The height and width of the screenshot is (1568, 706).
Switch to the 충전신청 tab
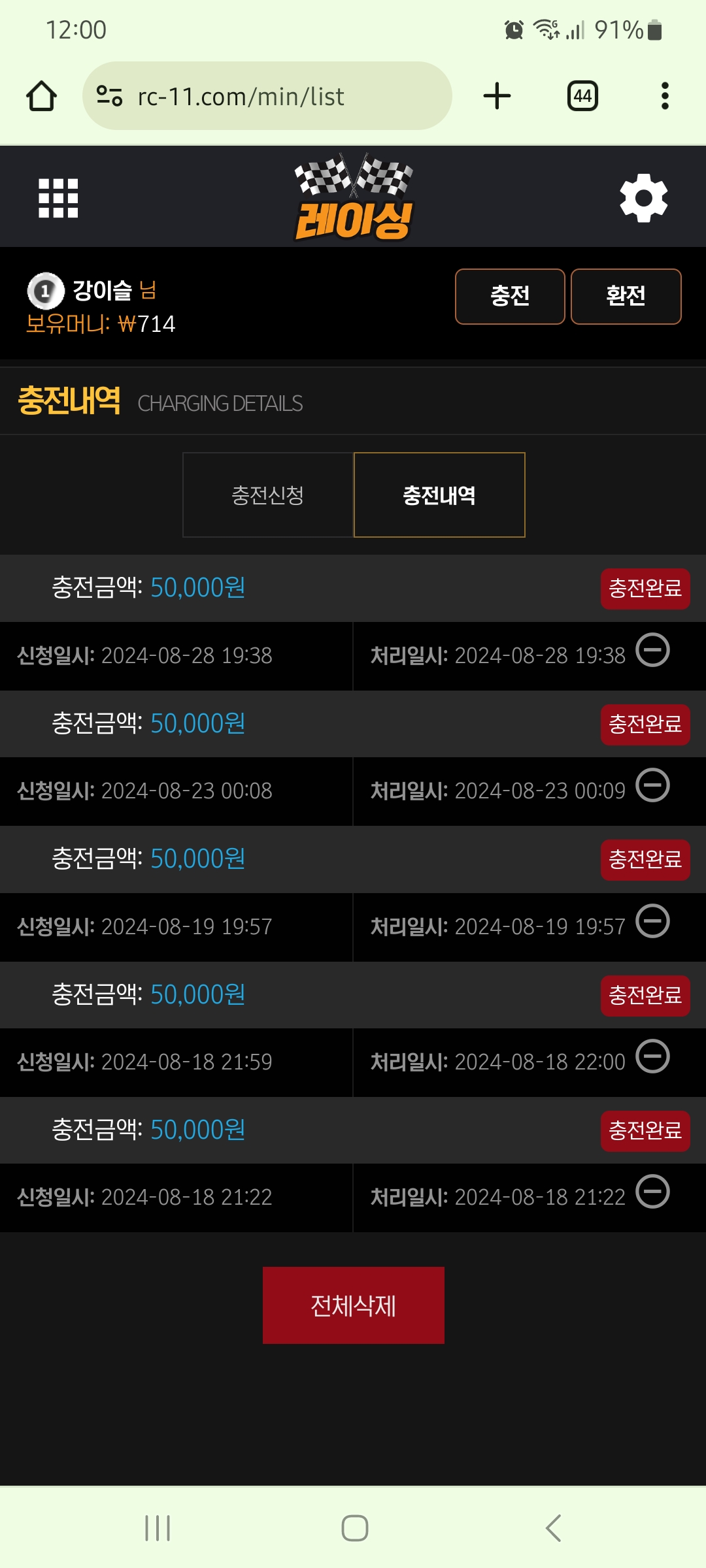[x=268, y=495]
